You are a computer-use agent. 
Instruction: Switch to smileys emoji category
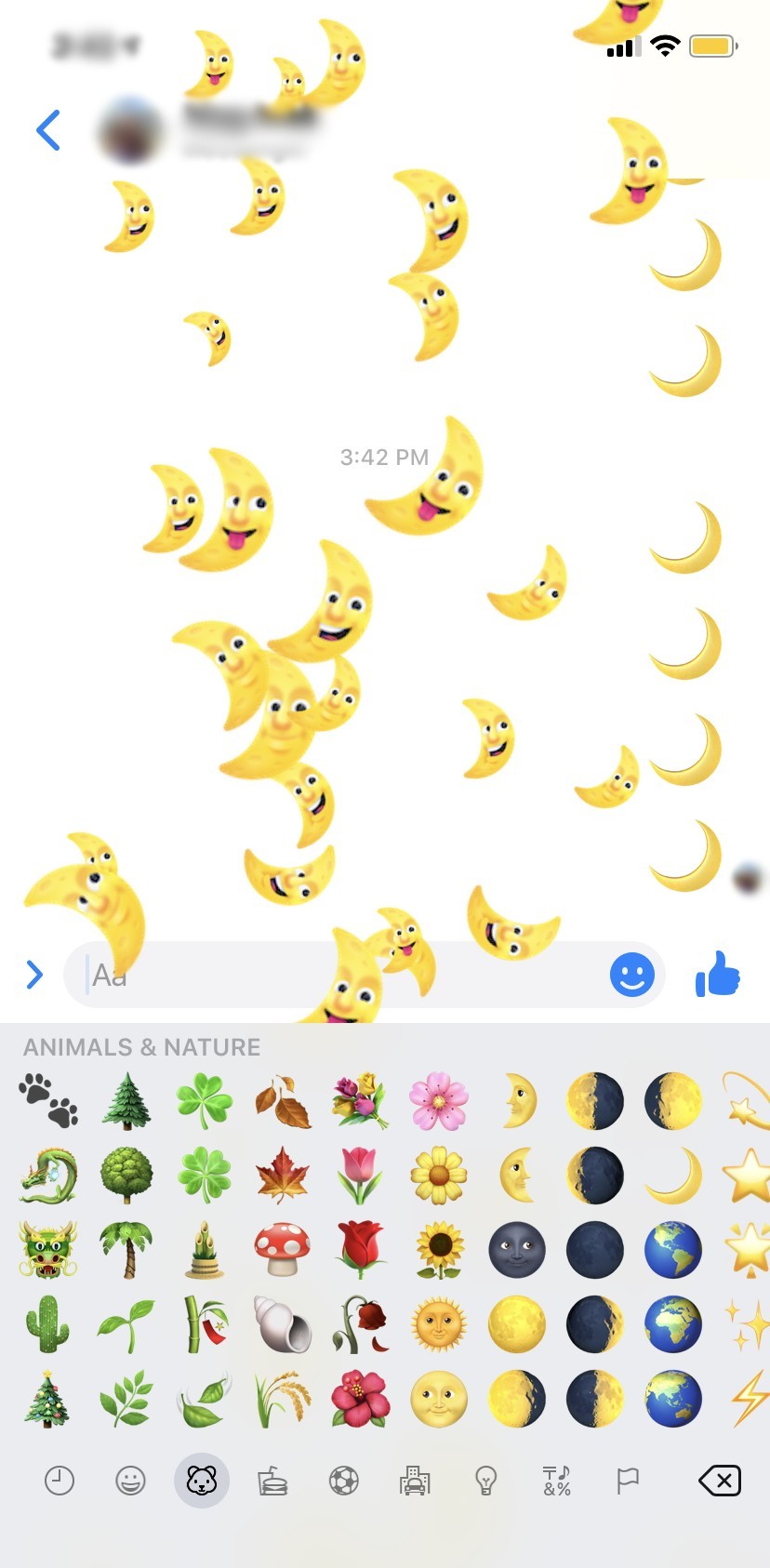130,1481
